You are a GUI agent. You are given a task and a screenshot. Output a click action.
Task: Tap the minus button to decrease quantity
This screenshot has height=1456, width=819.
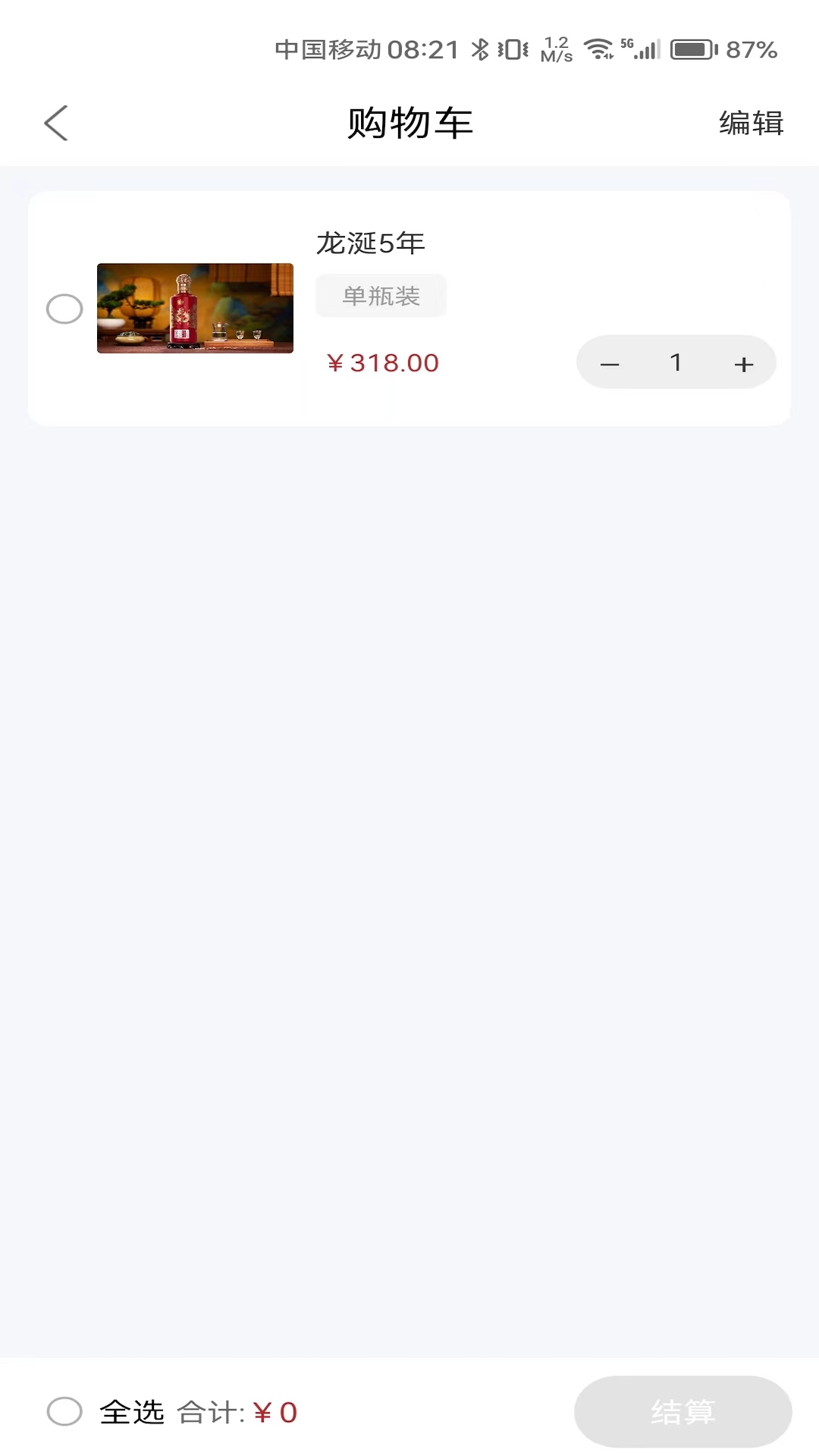pos(609,362)
